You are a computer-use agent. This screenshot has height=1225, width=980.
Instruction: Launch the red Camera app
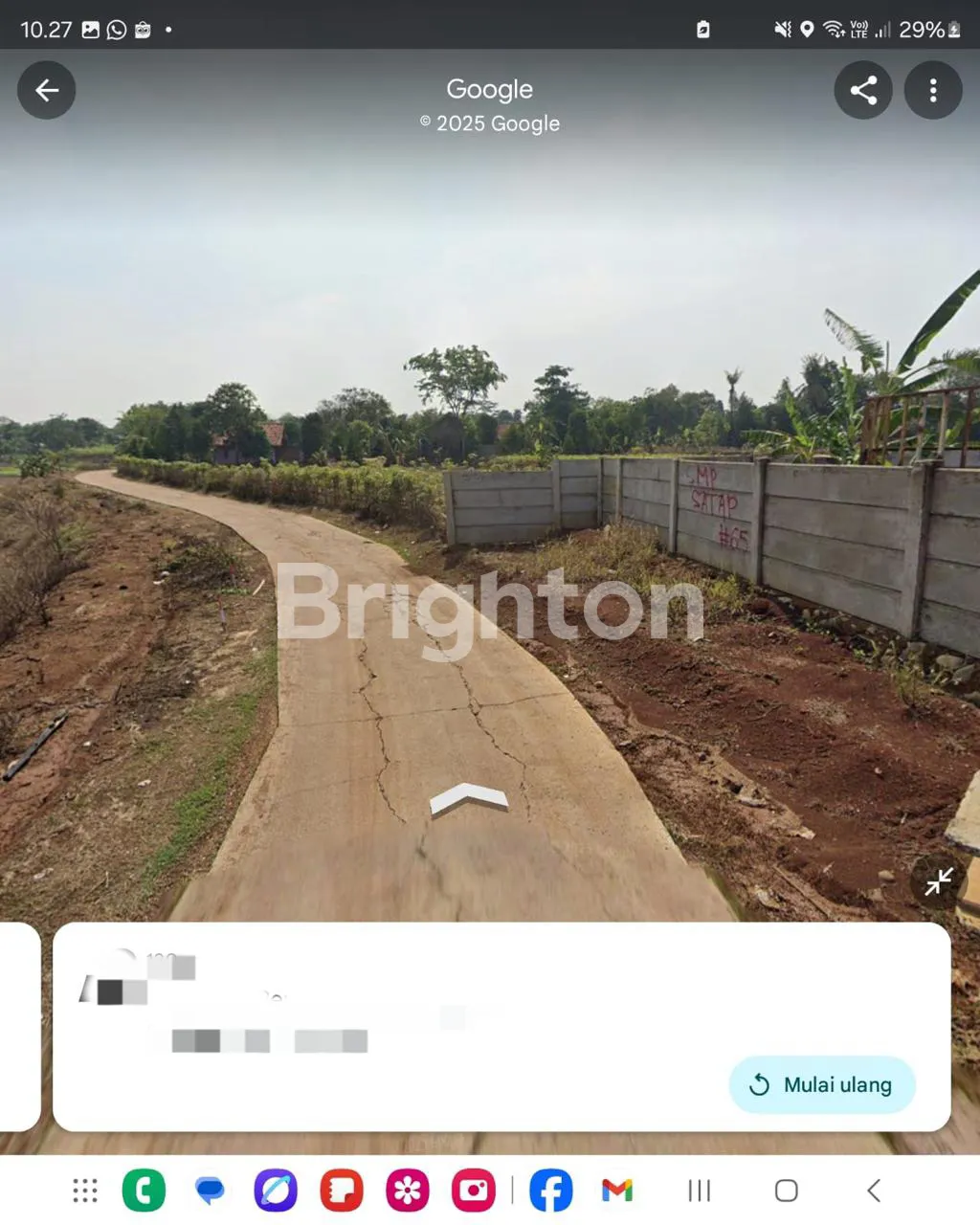[474, 1191]
